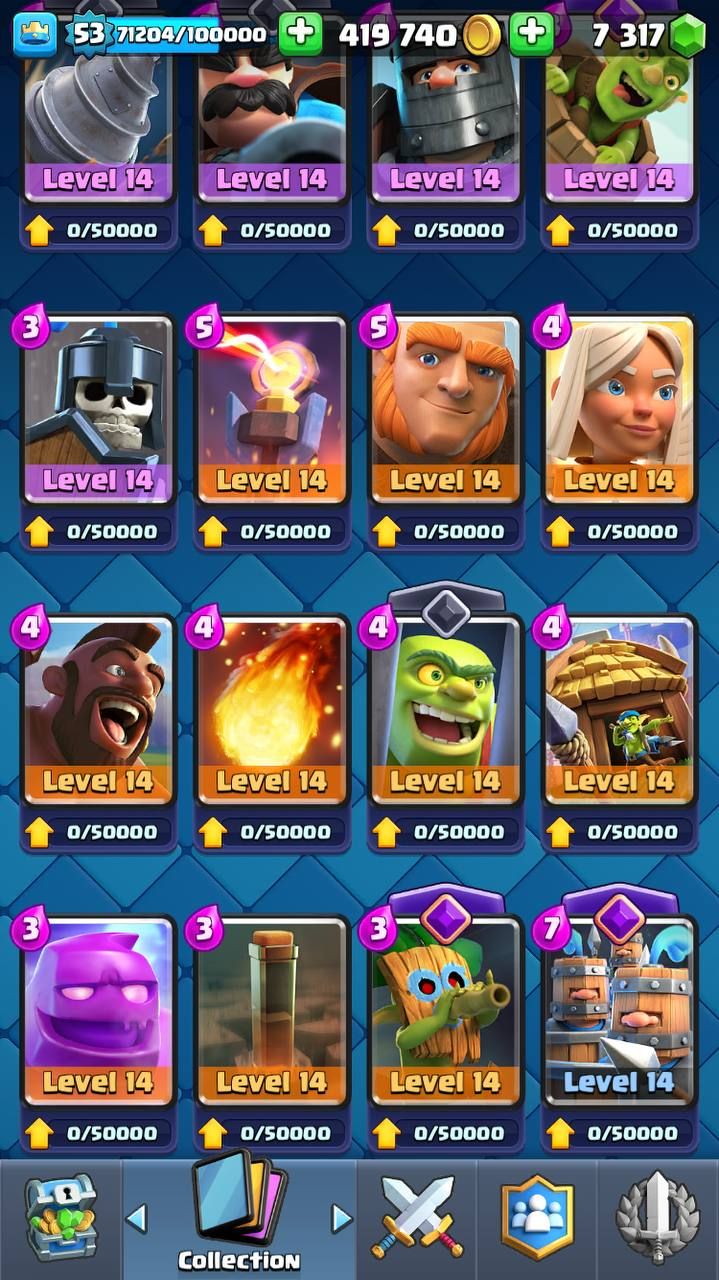719x1280 pixels.
Task: Open the Fireball spell card
Action: coord(272,711)
